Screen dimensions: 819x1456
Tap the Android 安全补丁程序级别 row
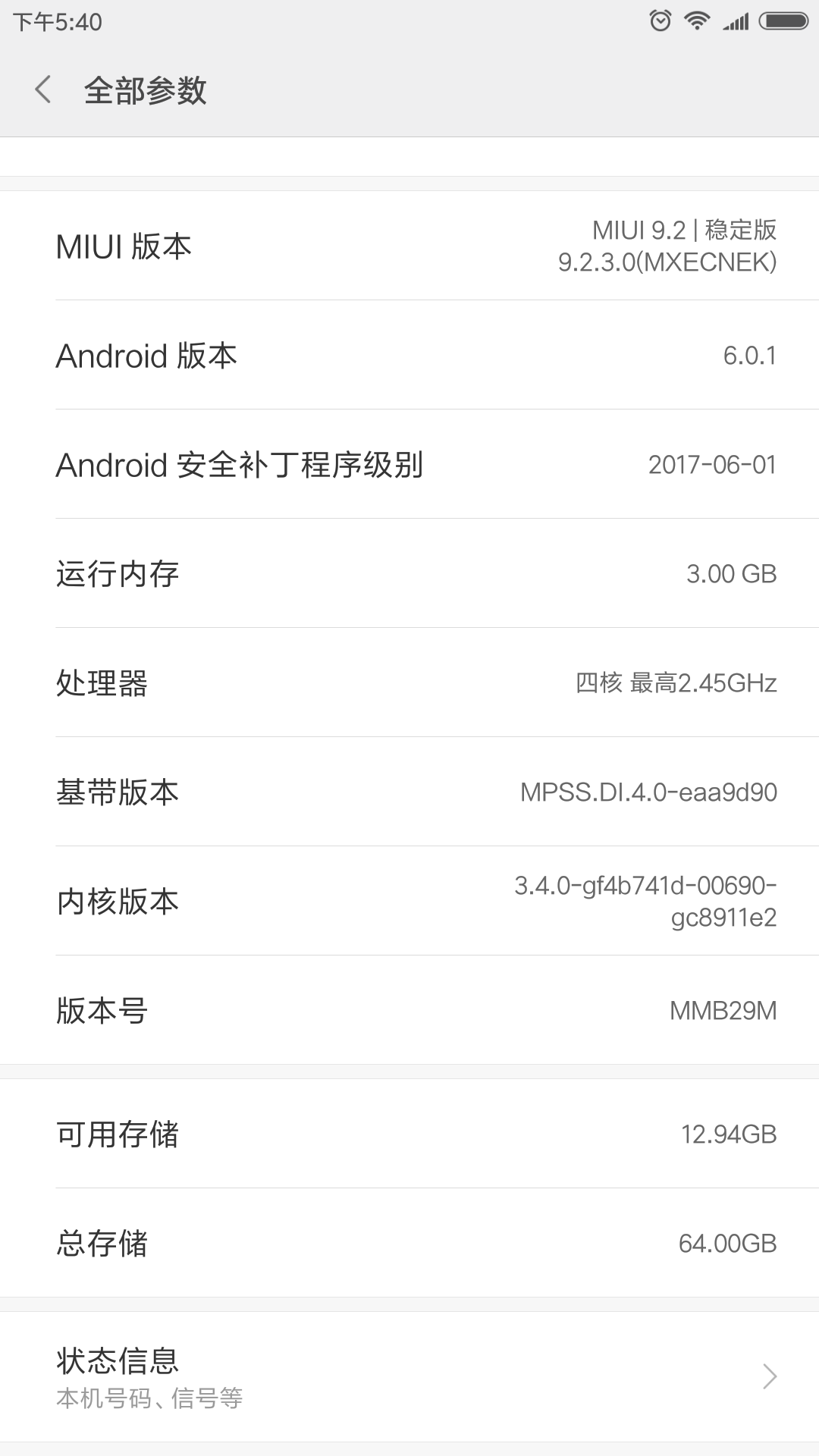click(409, 464)
